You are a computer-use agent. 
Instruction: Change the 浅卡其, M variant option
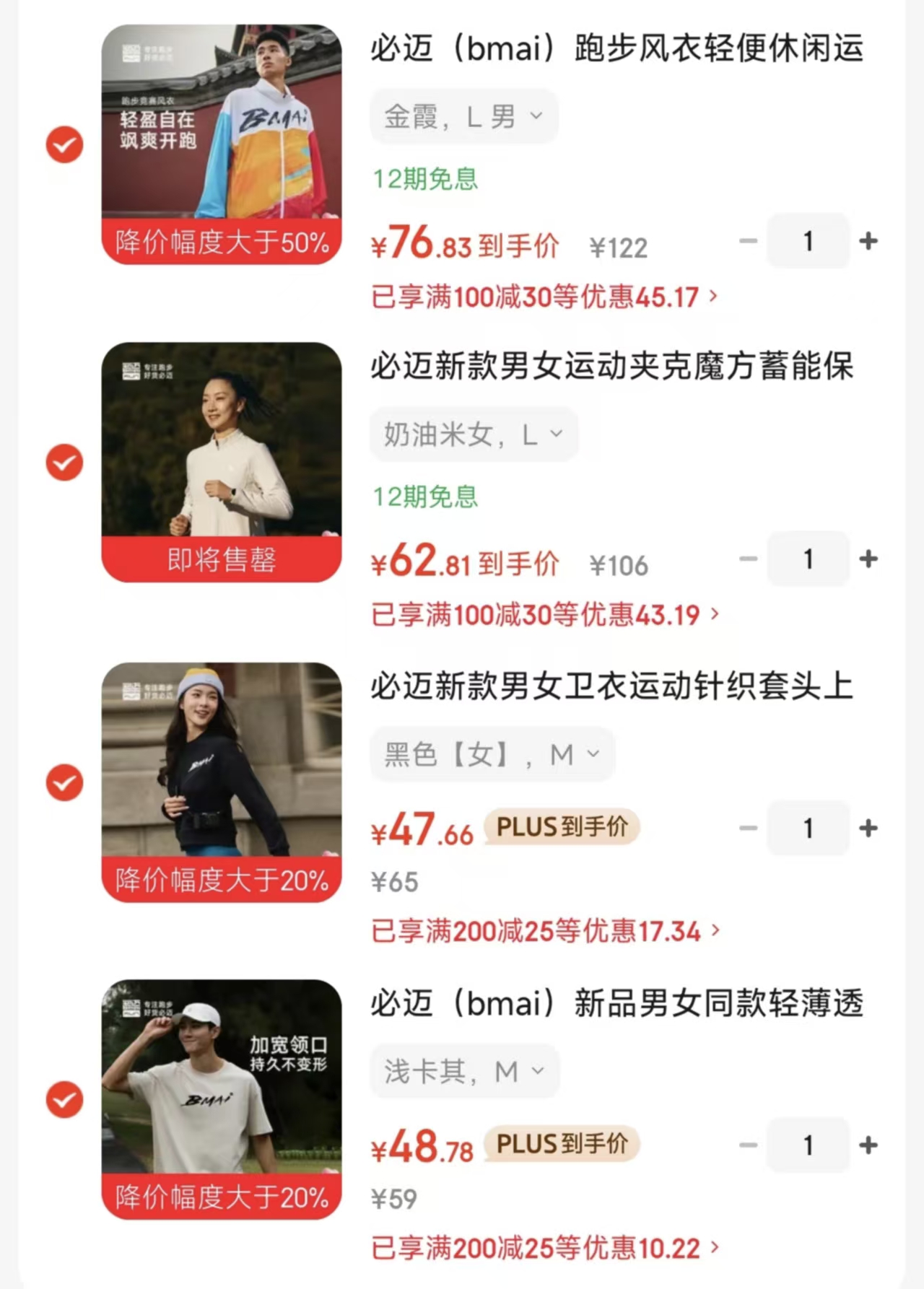[464, 1072]
